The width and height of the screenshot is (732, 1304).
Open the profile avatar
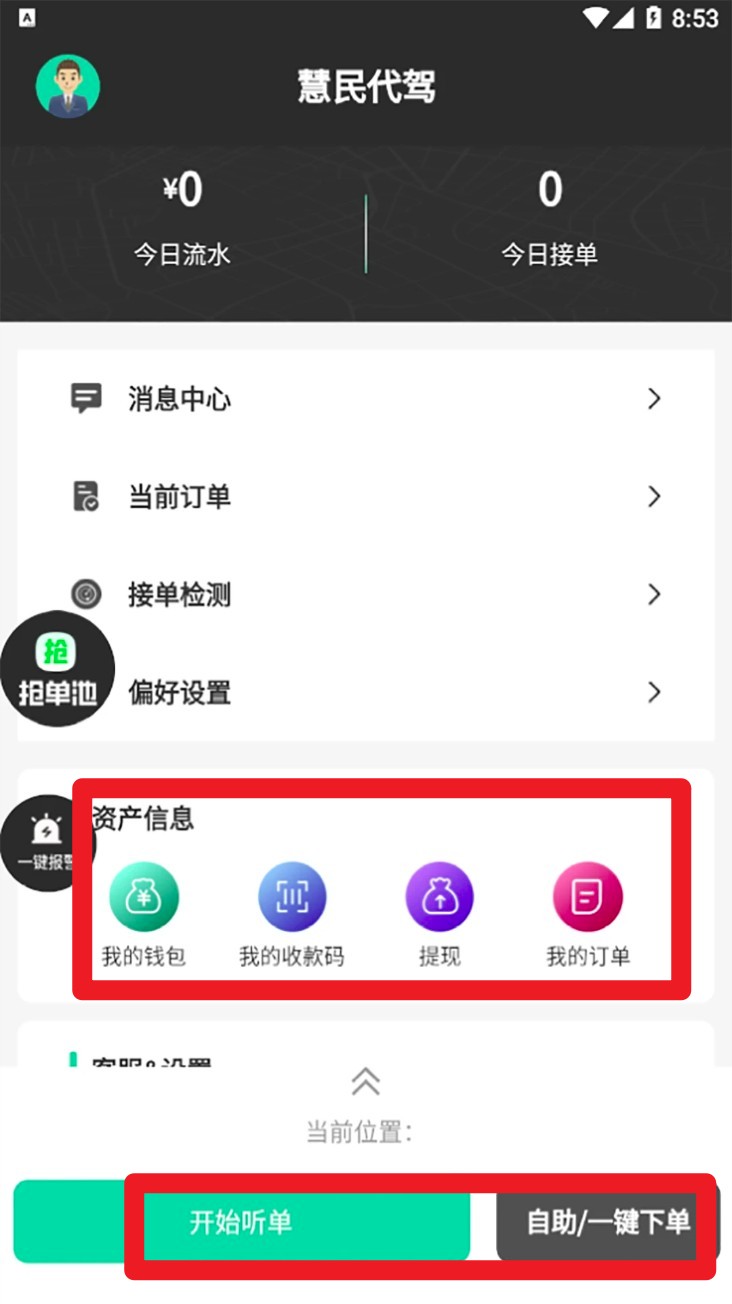click(68, 87)
